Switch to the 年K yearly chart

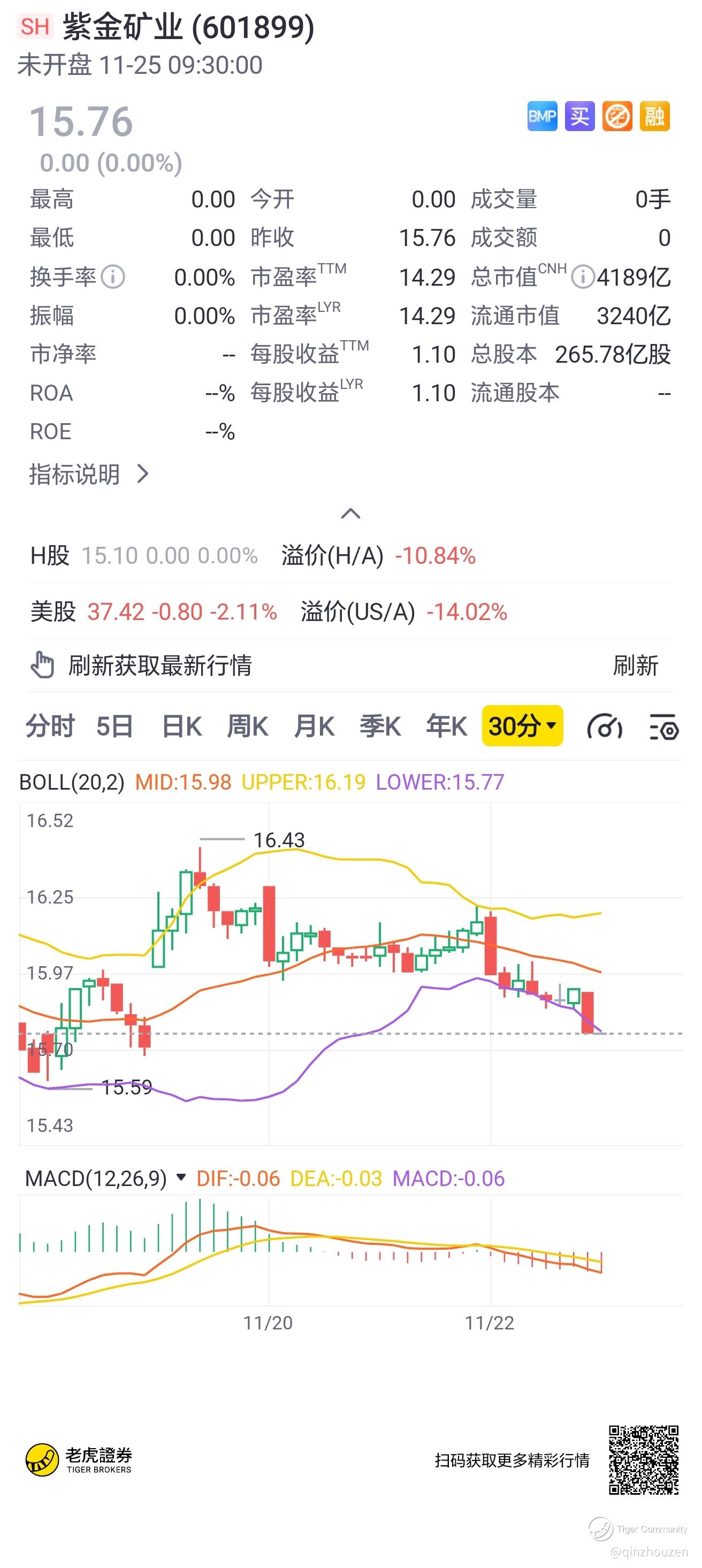point(446,726)
